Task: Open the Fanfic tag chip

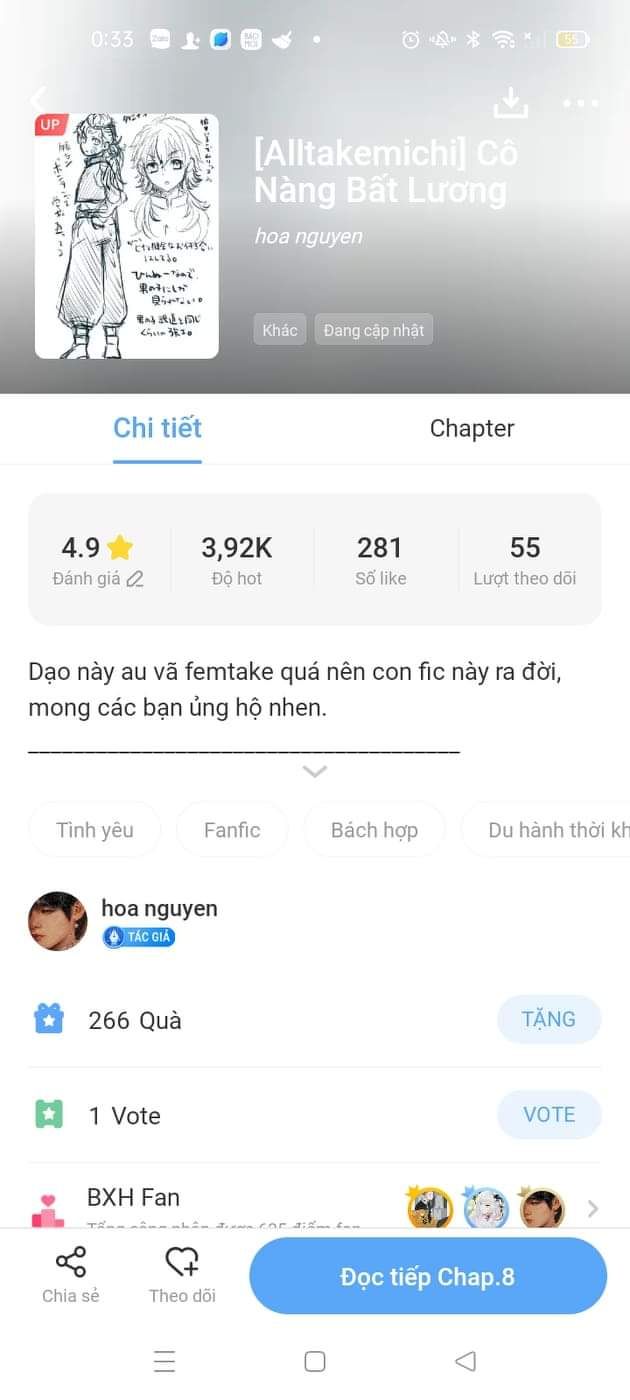Action: pos(232,830)
